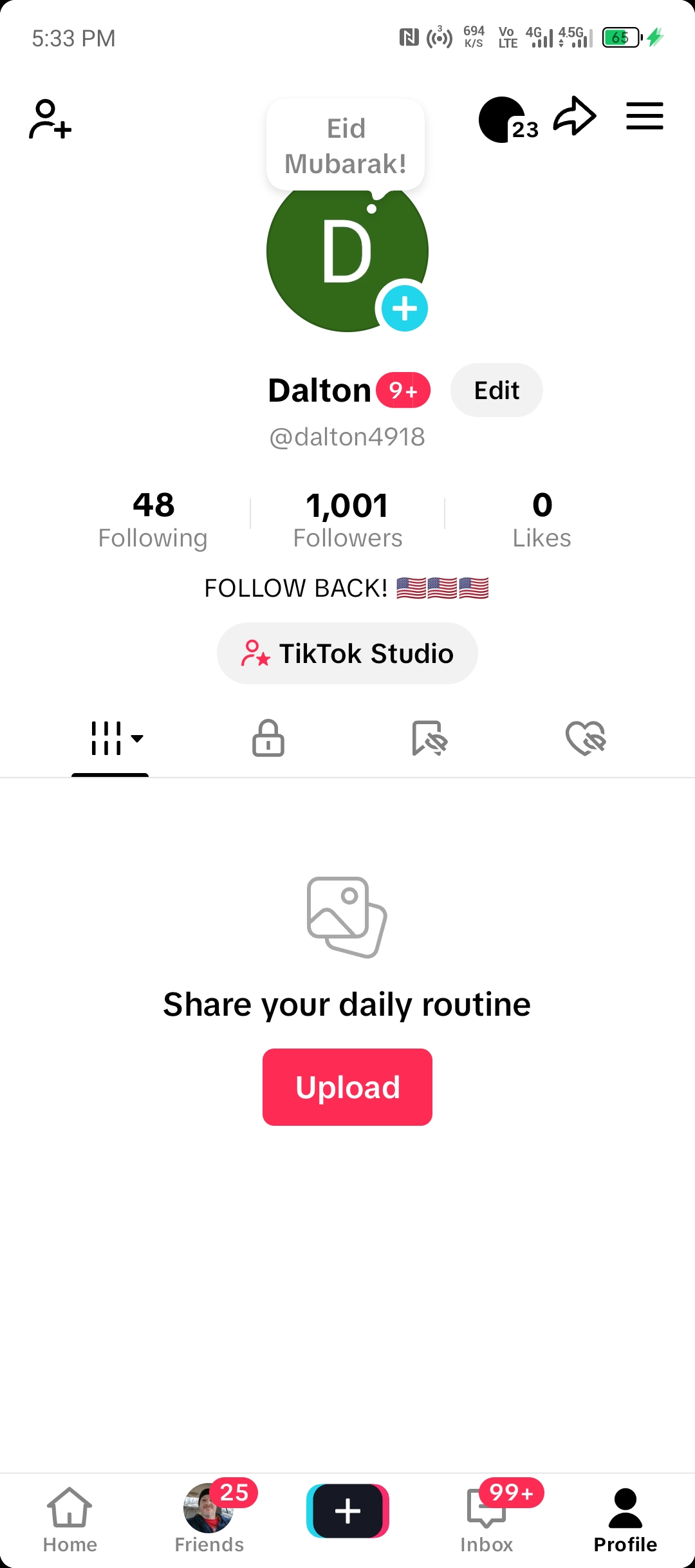Tap the 9+ badge next to Dalton
This screenshot has height=1568, width=695.
pyautogui.click(x=403, y=389)
